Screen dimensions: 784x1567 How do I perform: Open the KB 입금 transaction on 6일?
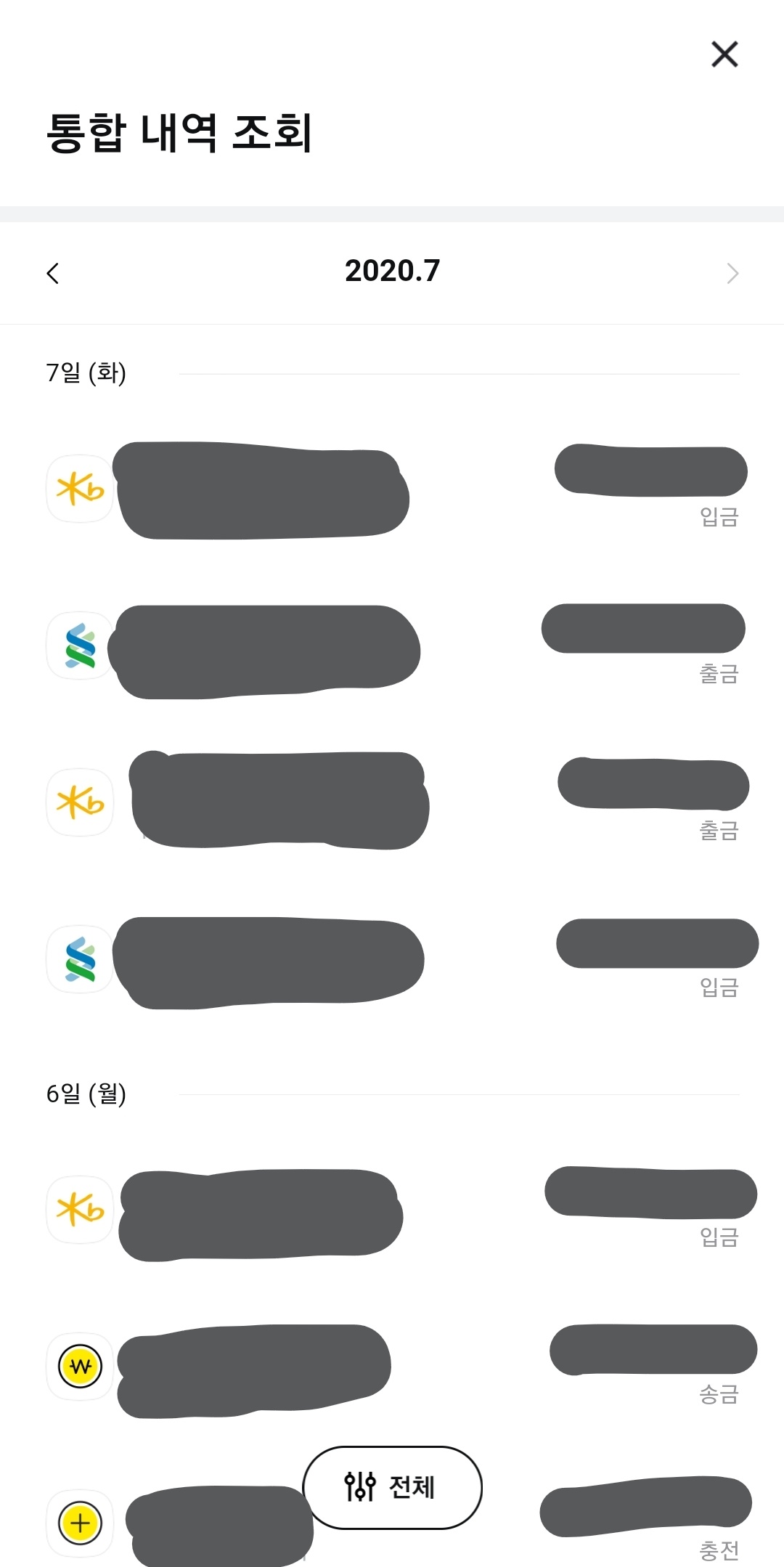[392, 1210]
